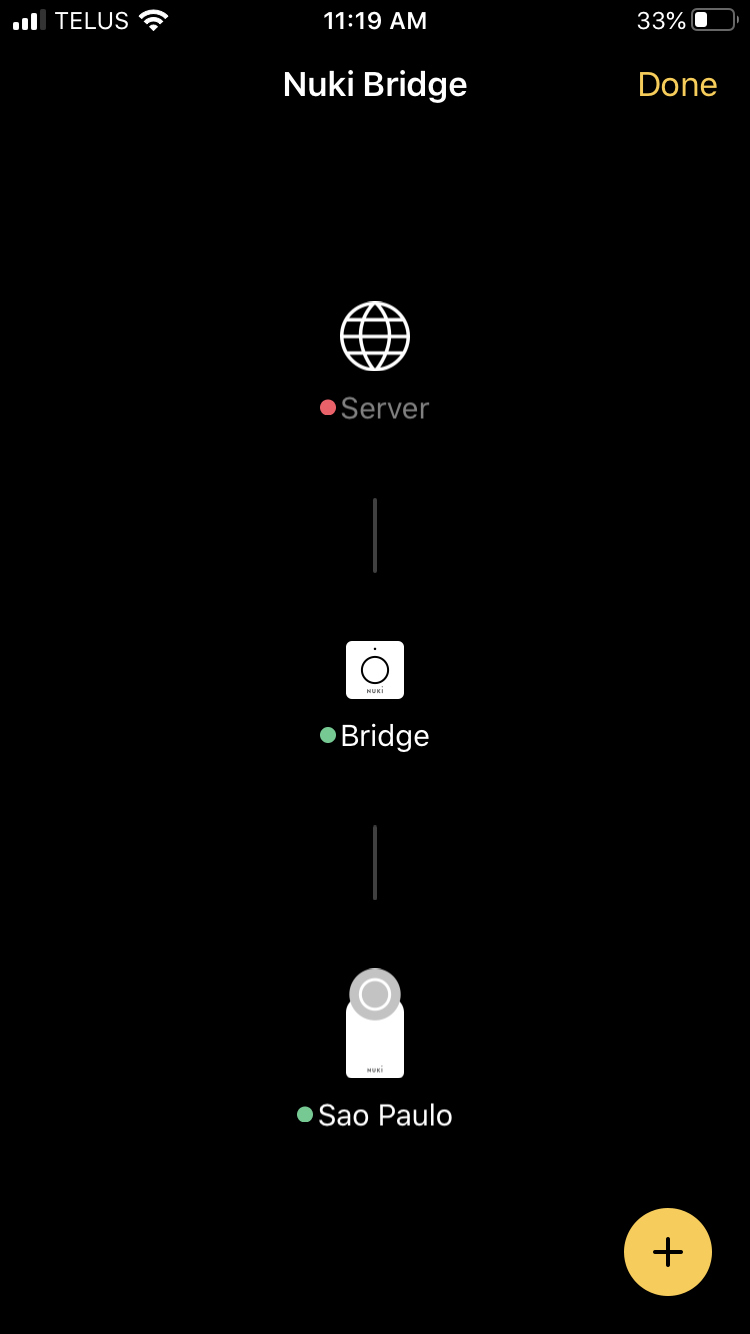The width and height of the screenshot is (750, 1334).
Task: Select the Server label text
Action: click(x=385, y=407)
